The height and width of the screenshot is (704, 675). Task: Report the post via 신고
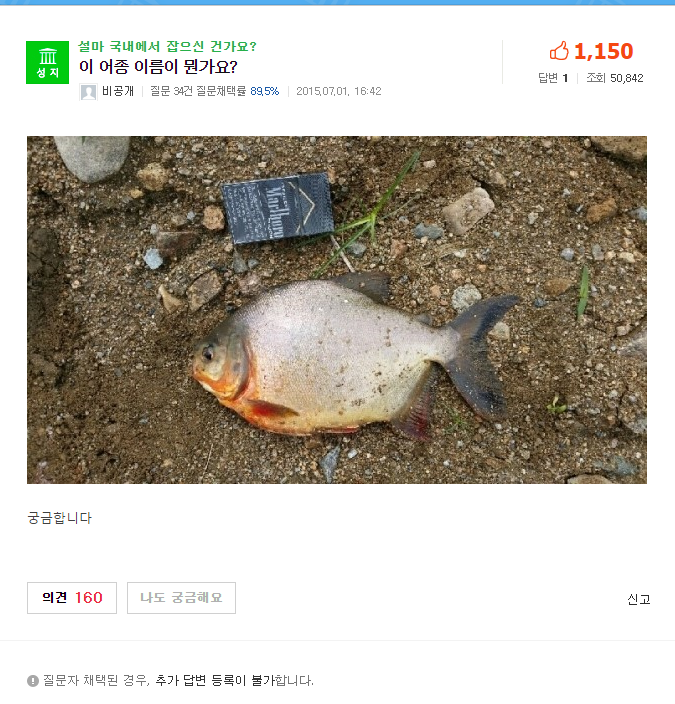click(638, 599)
